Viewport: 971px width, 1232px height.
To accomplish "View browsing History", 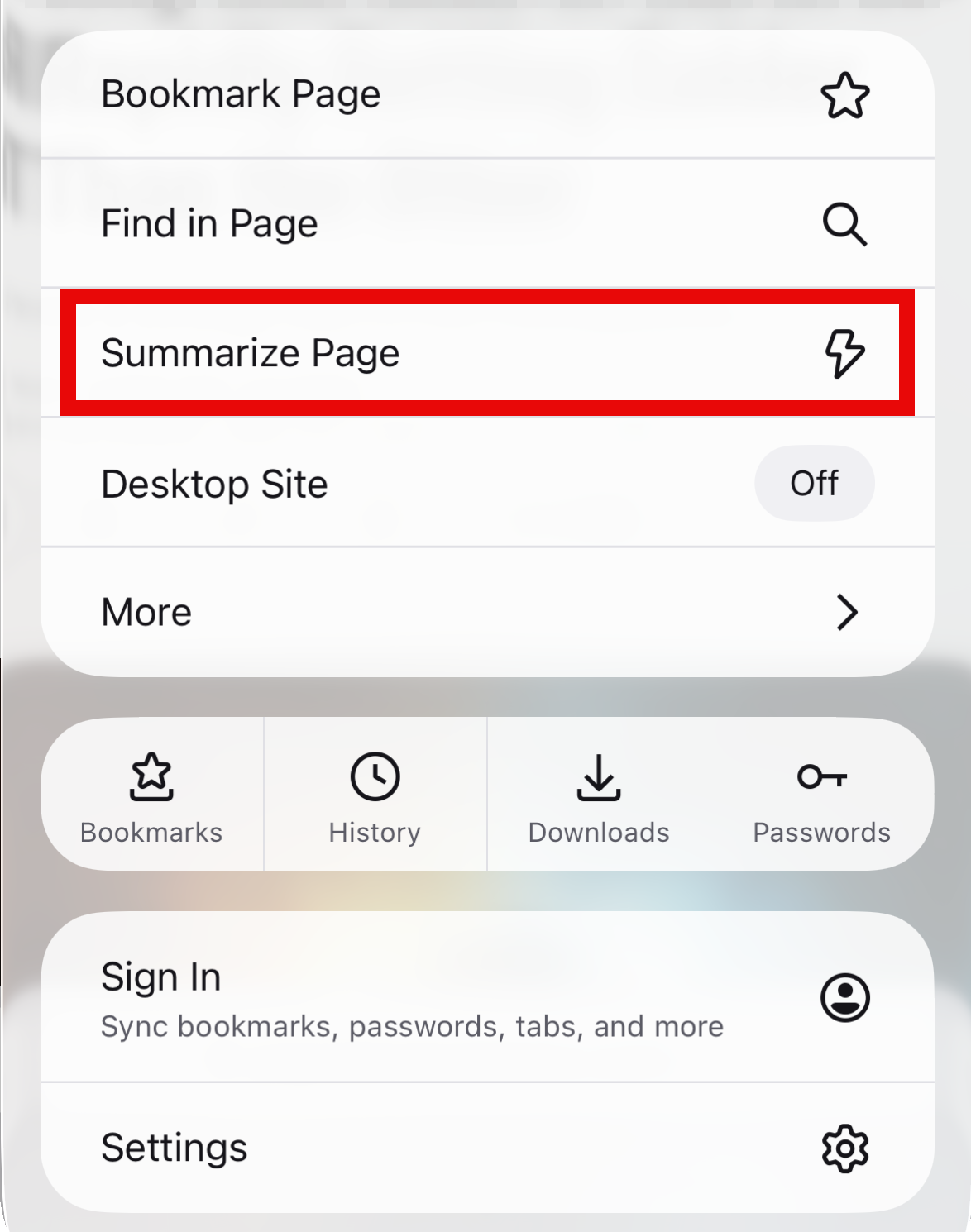I will tap(375, 795).
